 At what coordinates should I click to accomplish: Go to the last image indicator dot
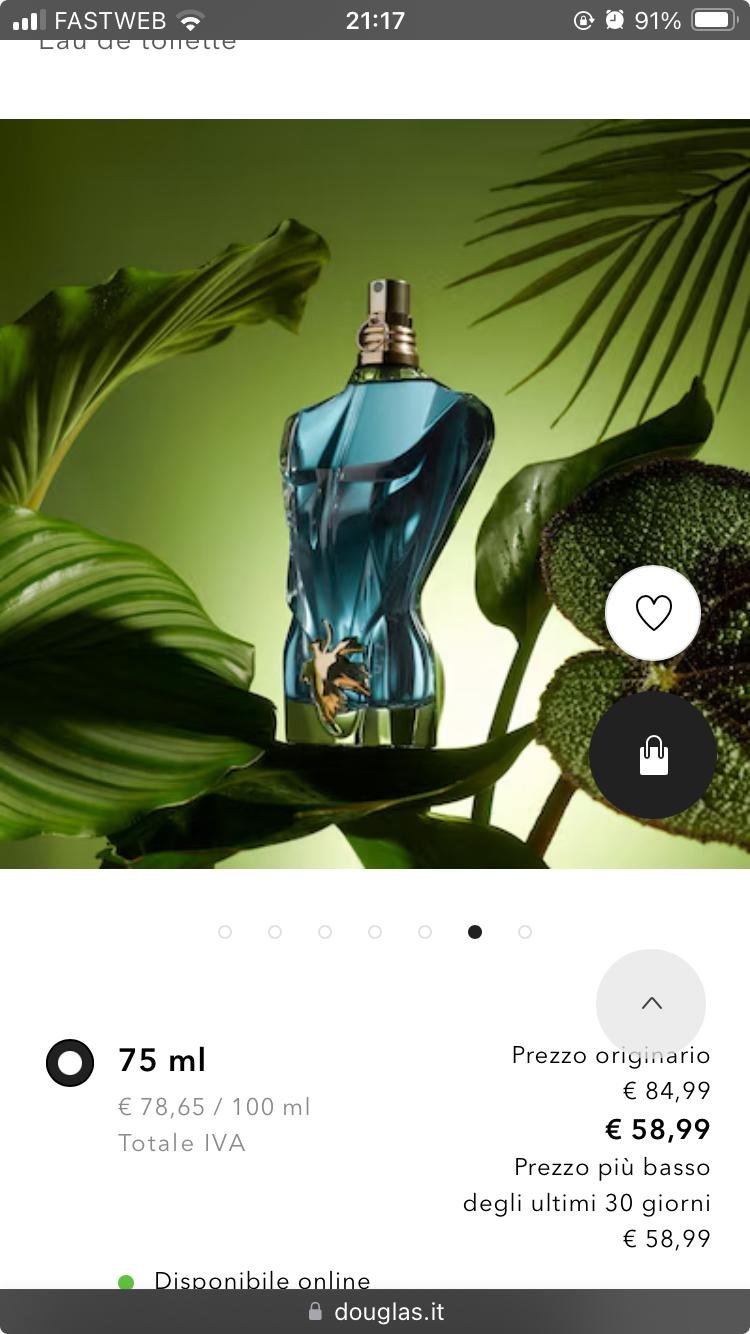pyautogui.click(x=525, y=932)
